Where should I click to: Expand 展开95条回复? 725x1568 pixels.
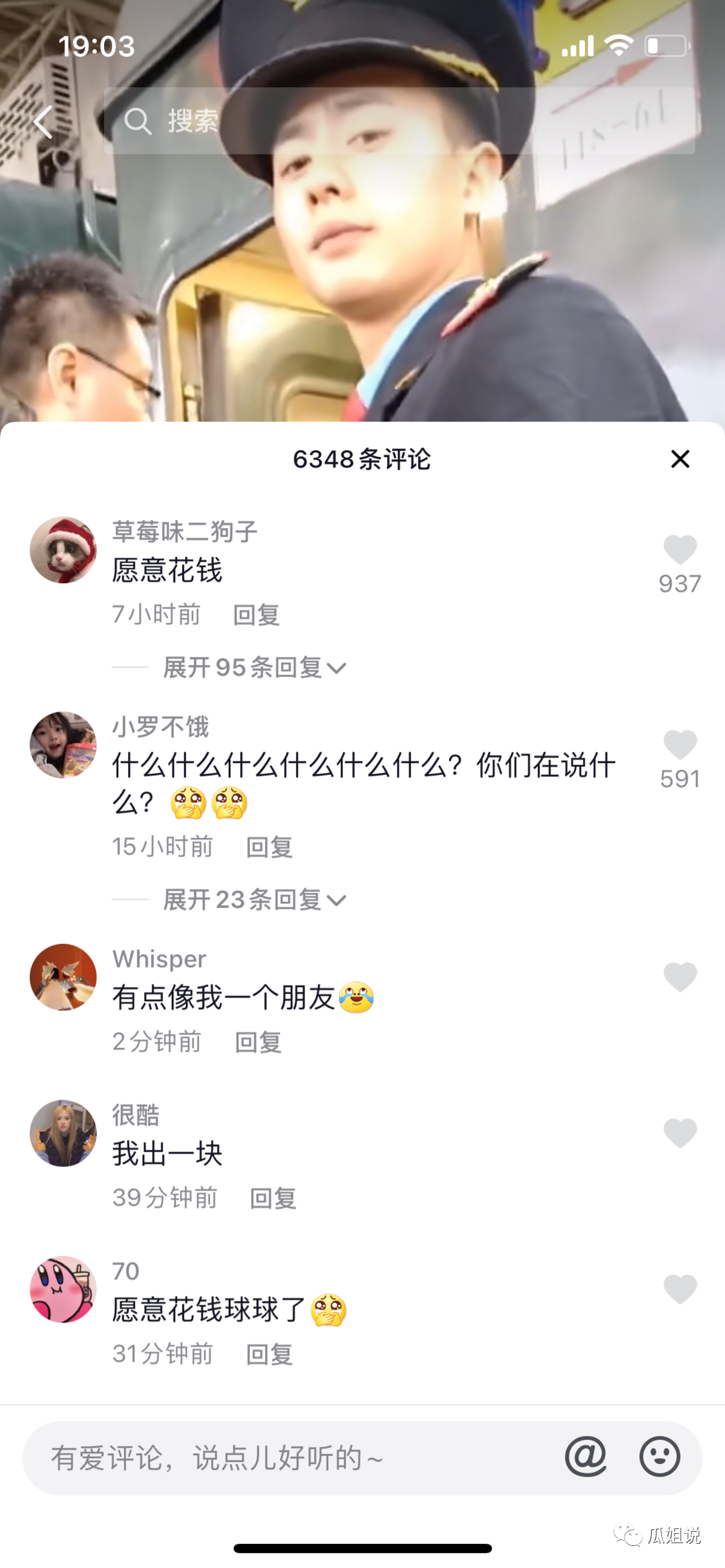click(x=254, y=668)
